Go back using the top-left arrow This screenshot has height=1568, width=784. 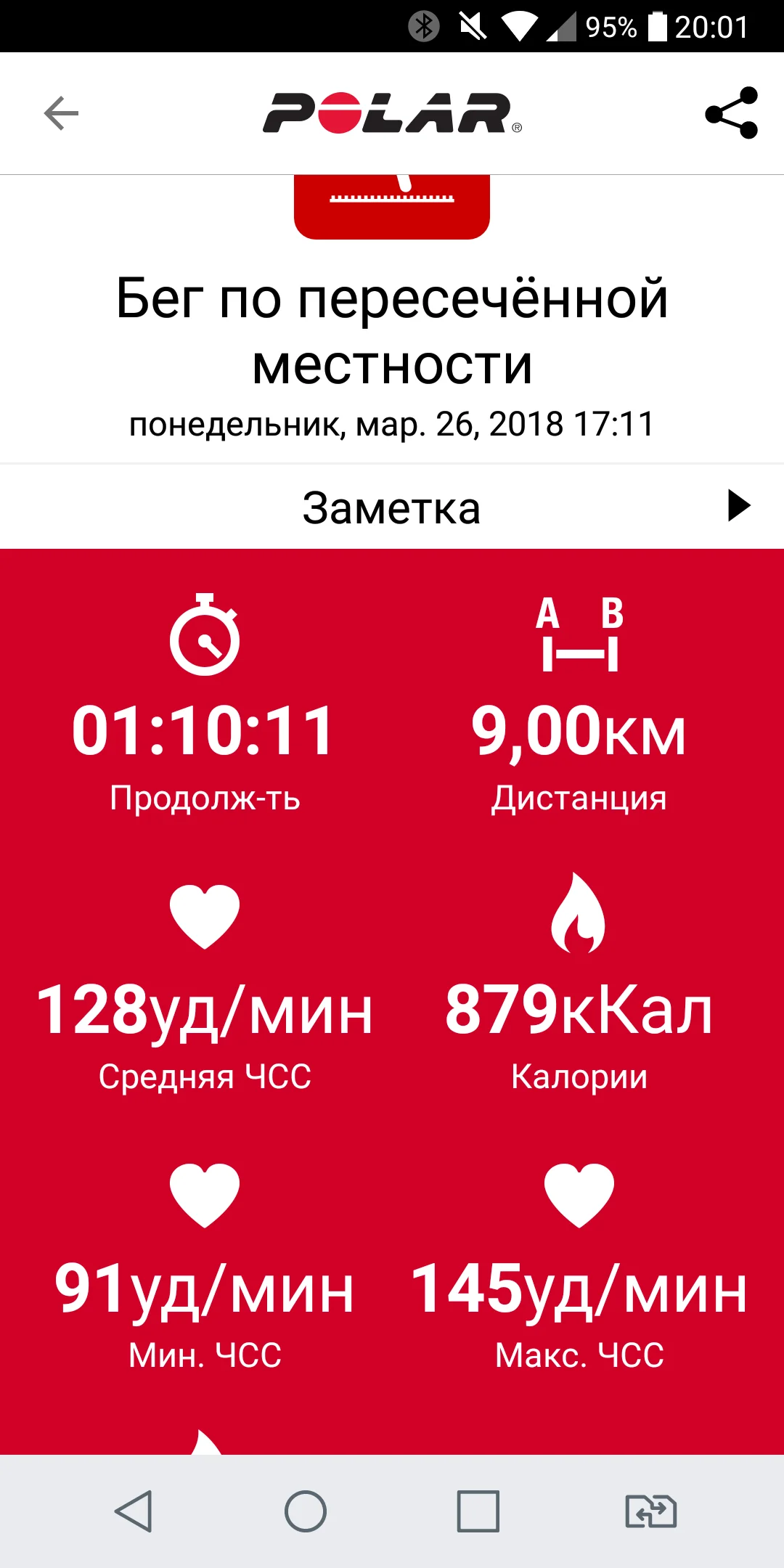point(61,113)
